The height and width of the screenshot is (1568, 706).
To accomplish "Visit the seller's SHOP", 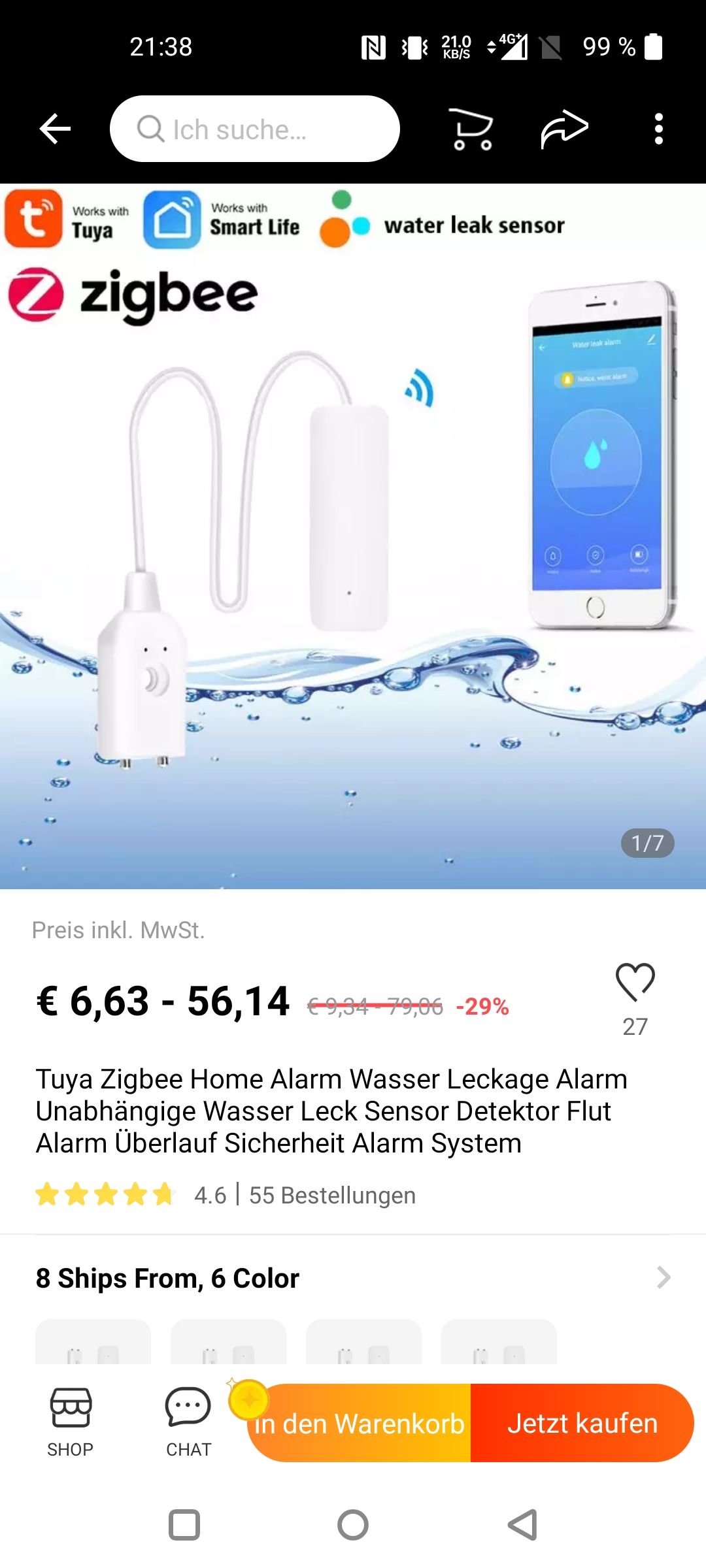I will point(71,1422).
